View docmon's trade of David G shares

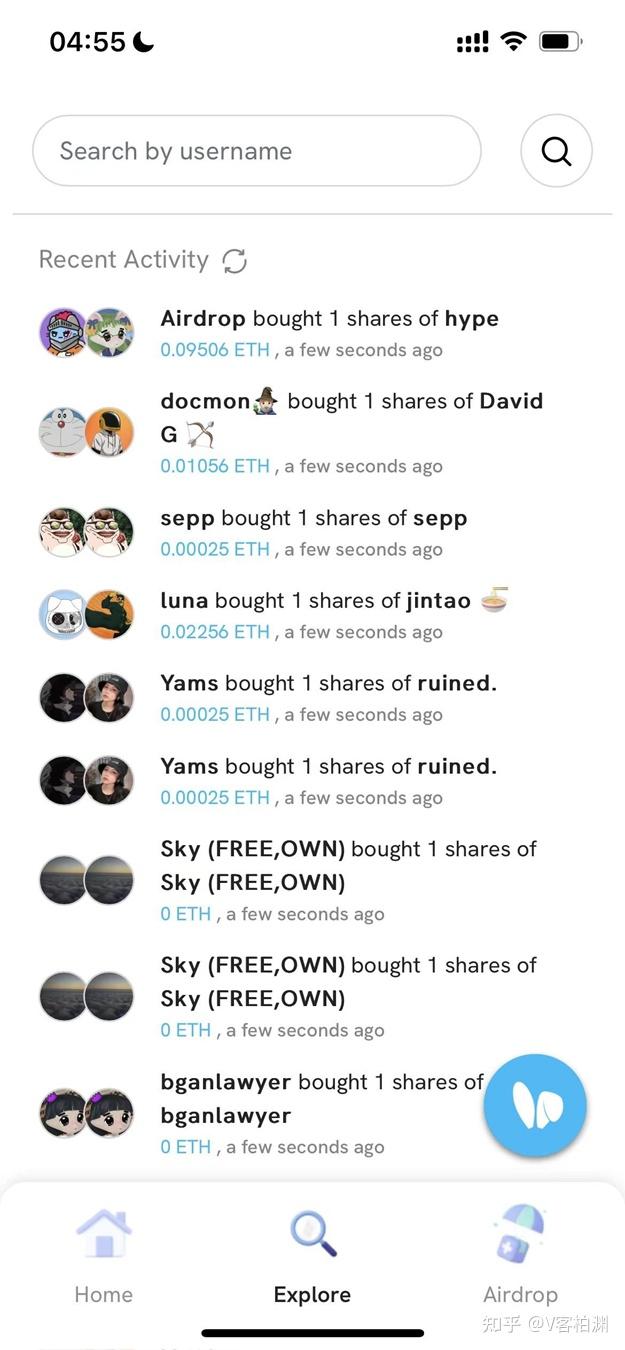pyautogui.click(x=352, y=432)
